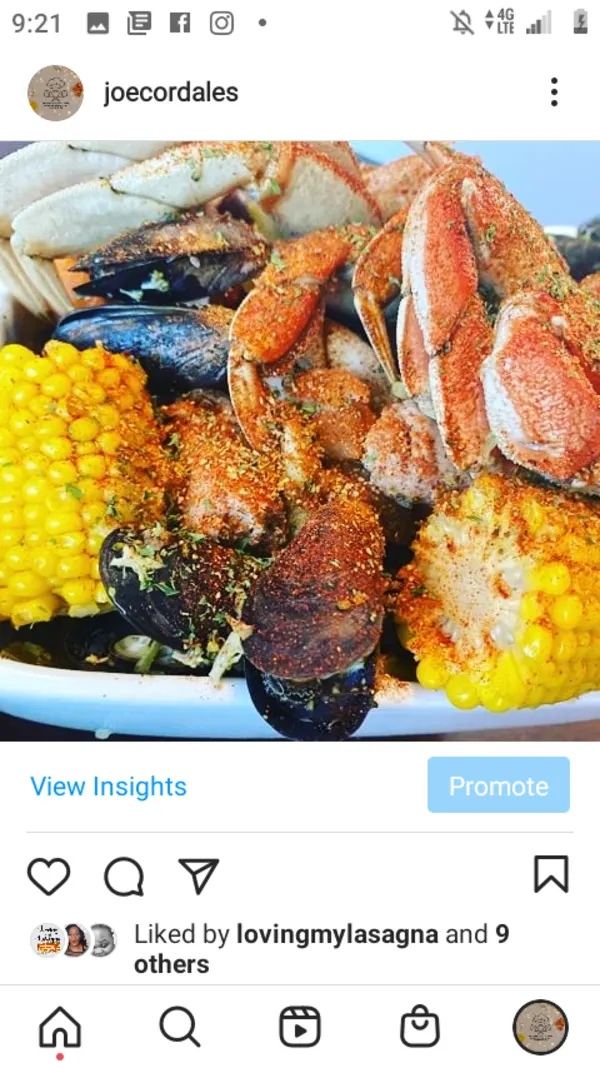Open the post options overflow menu
Image resolution: width=600 pixels, height=1068 pixels.
(553, 92)
